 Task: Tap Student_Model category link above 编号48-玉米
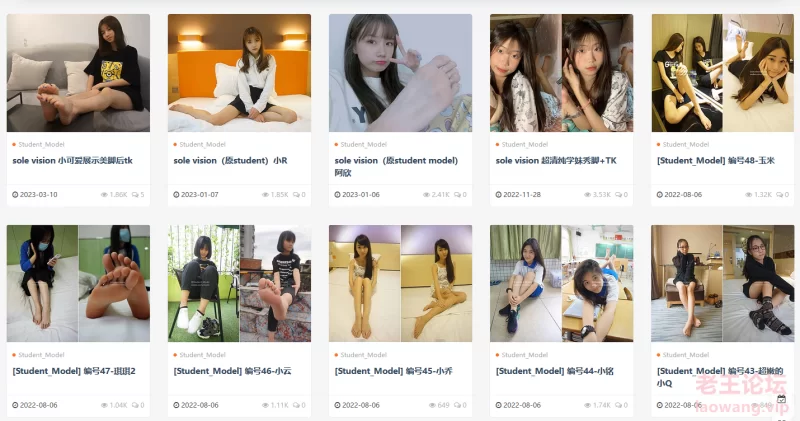(x=686, y=144)
